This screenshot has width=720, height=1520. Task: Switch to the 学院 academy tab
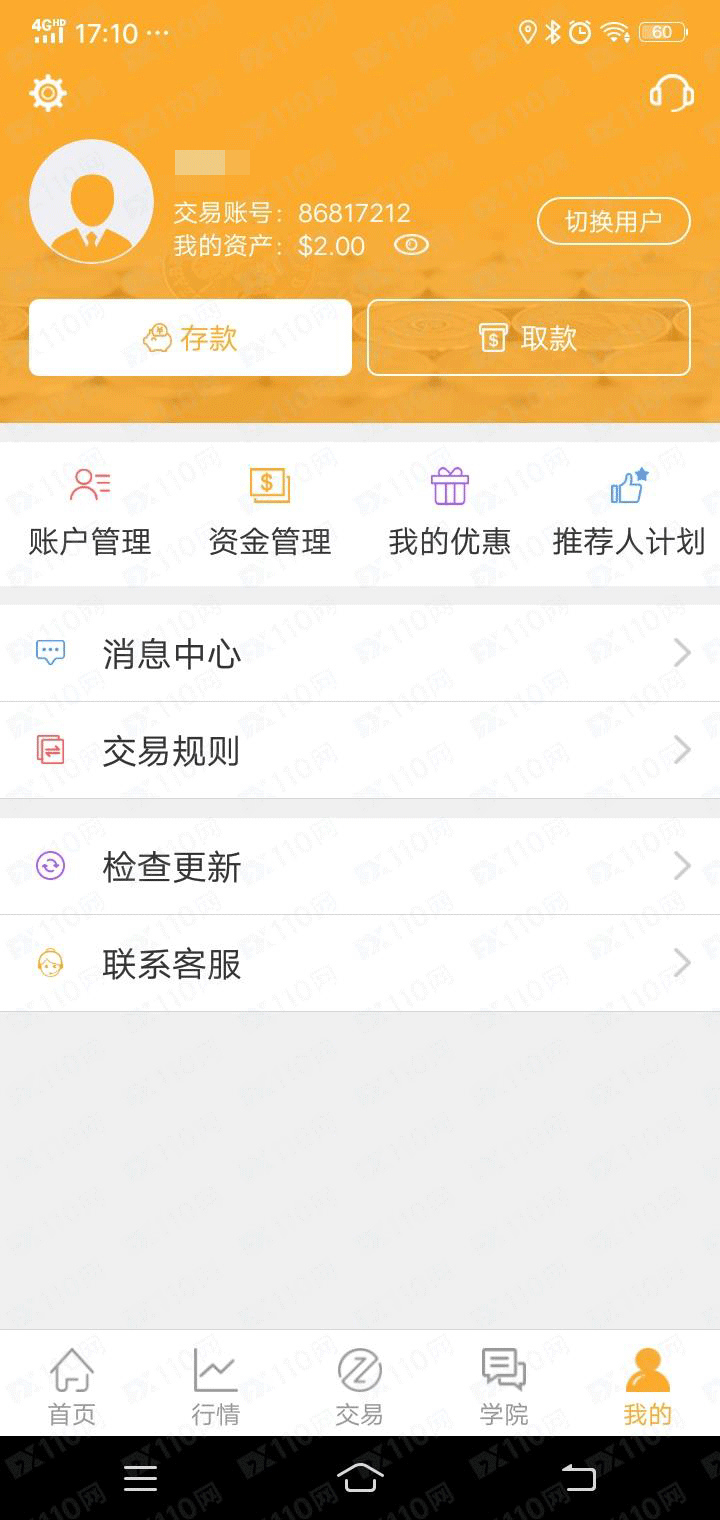pos(502,1385)
